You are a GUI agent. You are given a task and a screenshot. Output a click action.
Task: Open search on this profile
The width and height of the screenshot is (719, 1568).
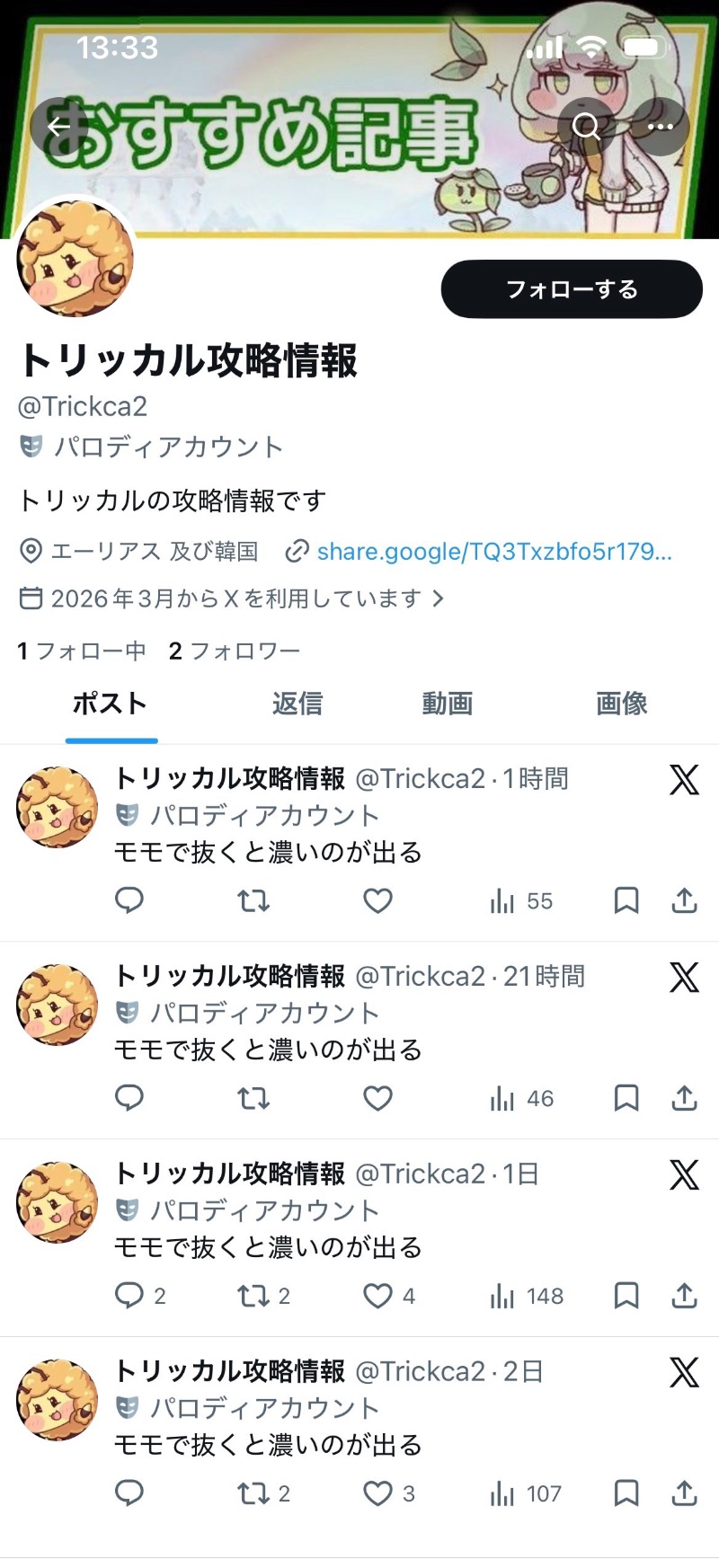point(587,127)
